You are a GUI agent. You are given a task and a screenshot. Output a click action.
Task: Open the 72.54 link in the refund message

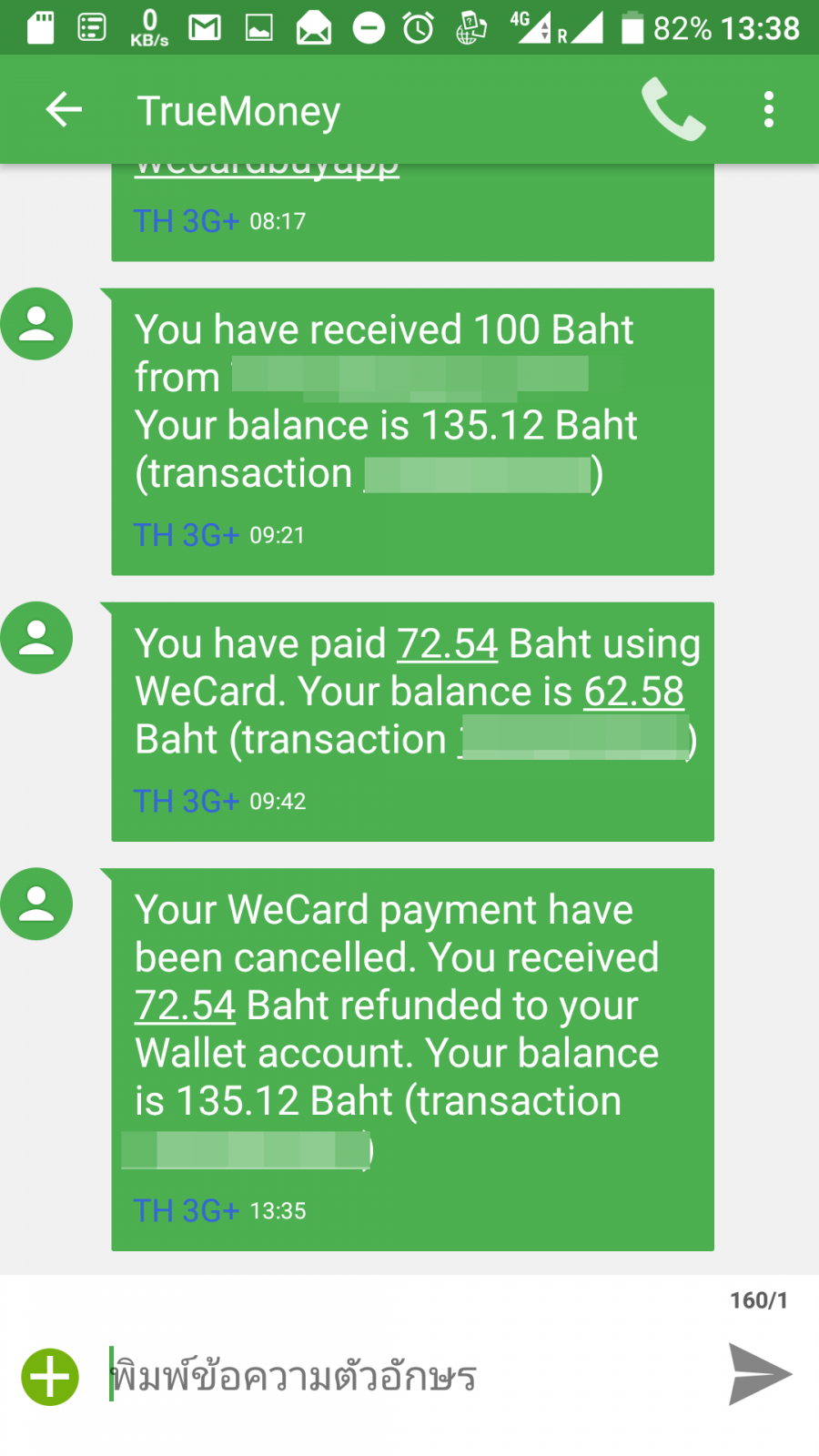[185, 1006]
